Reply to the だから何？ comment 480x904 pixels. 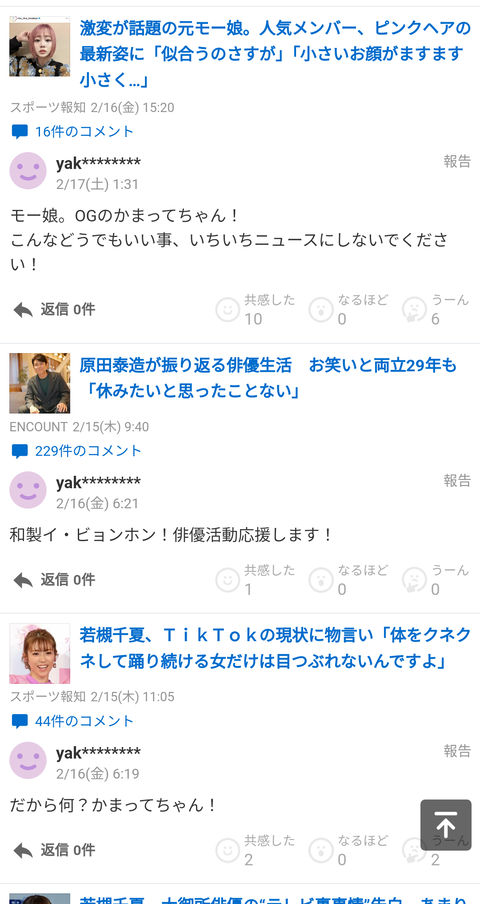(x=54, y=850)
